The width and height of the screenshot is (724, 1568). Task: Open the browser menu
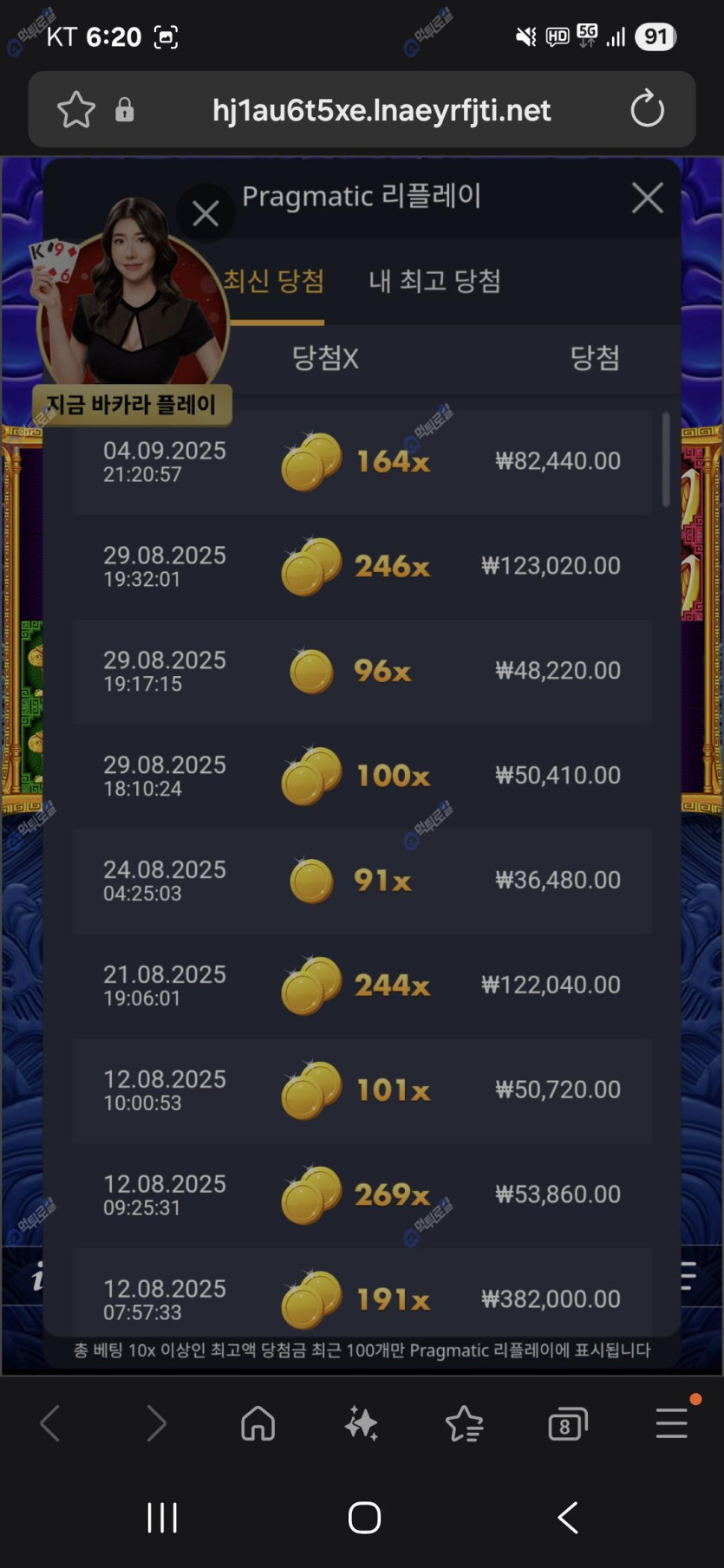672,1423
